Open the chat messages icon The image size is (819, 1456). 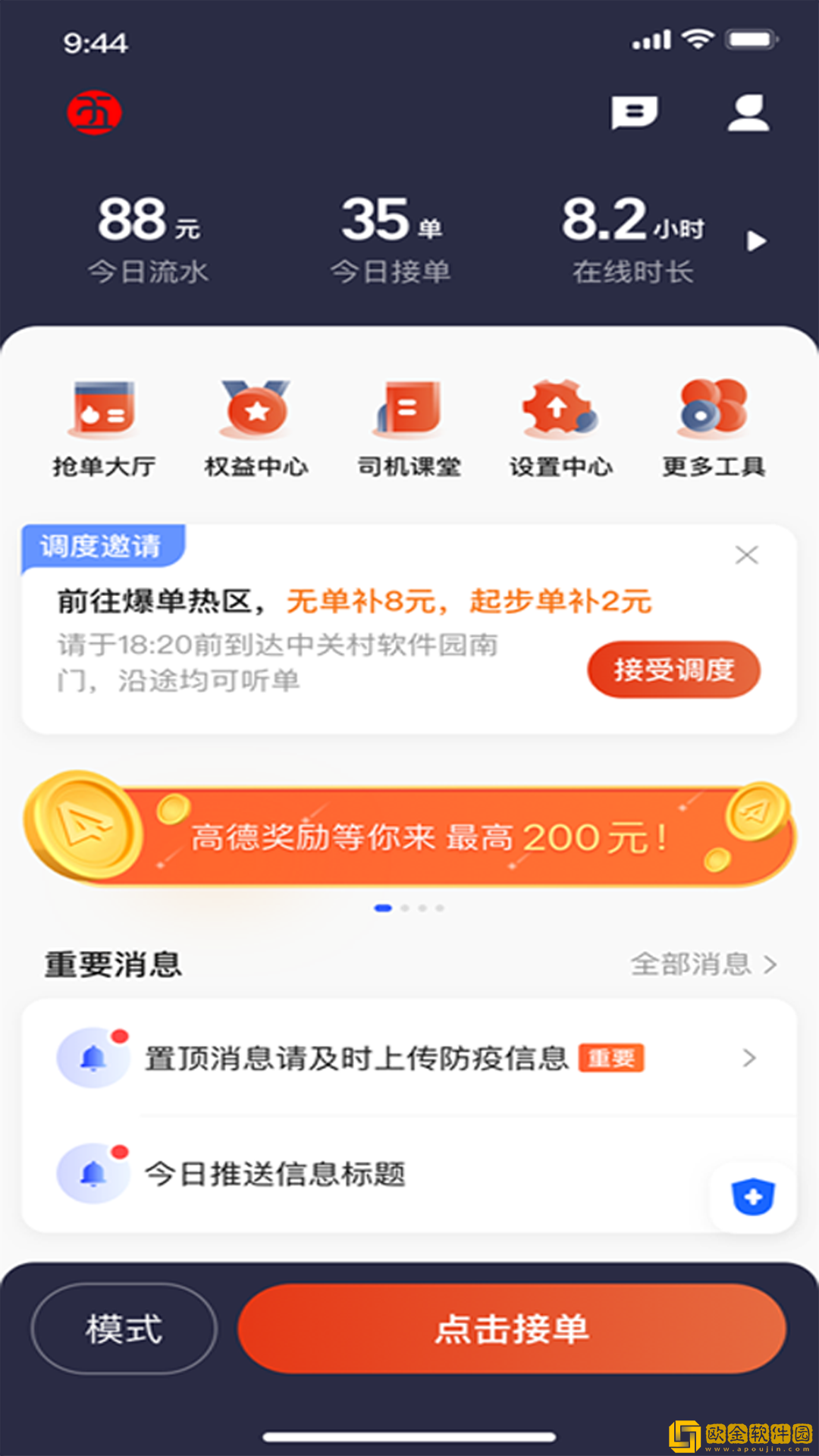635,114
